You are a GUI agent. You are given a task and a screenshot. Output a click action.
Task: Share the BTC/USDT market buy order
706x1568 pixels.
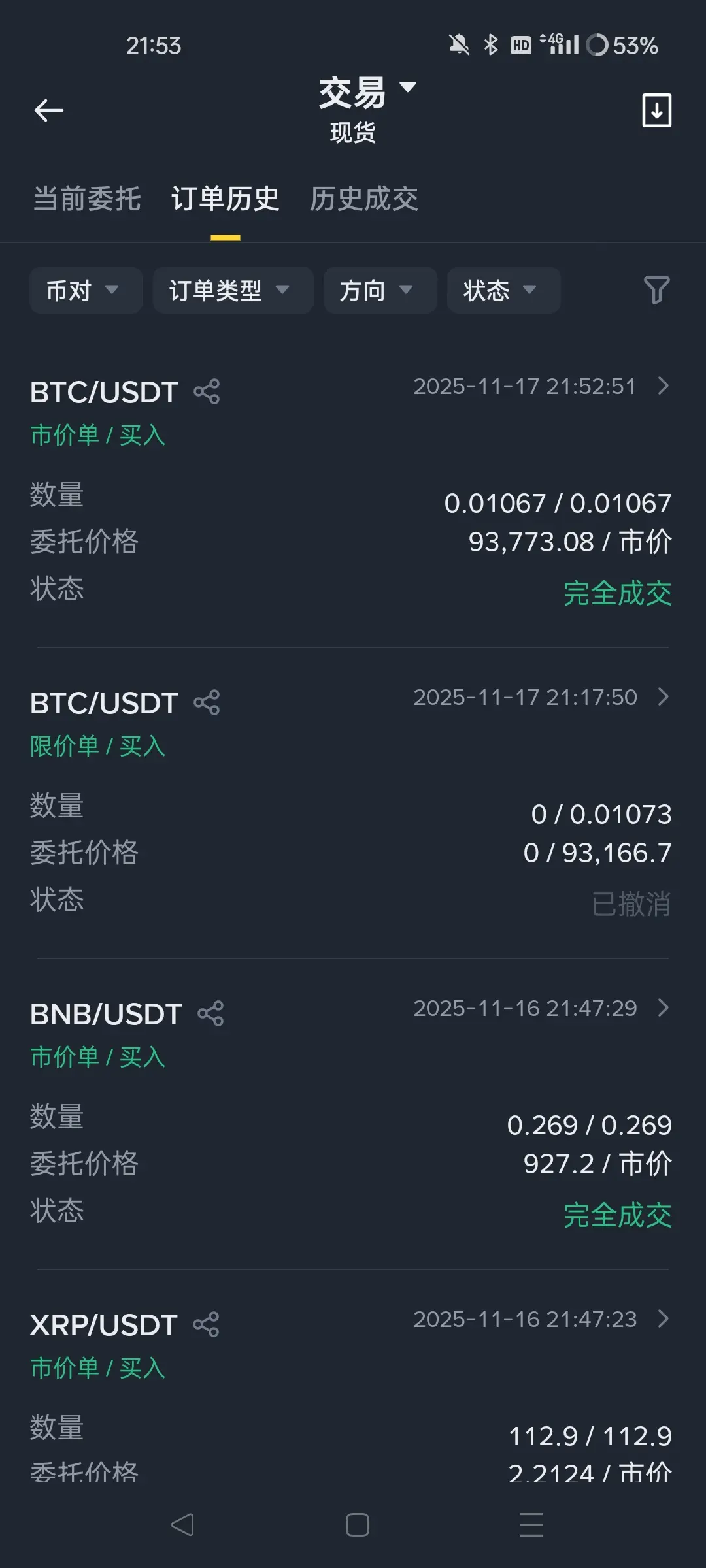pos(207,392)
